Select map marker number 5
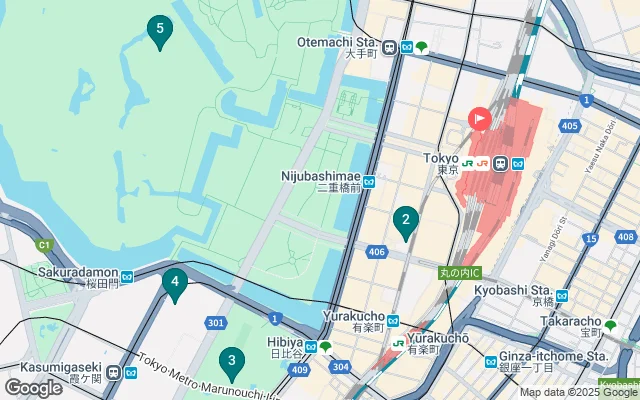The width and height of the screenshot is (640, 400). click(159, 30)
